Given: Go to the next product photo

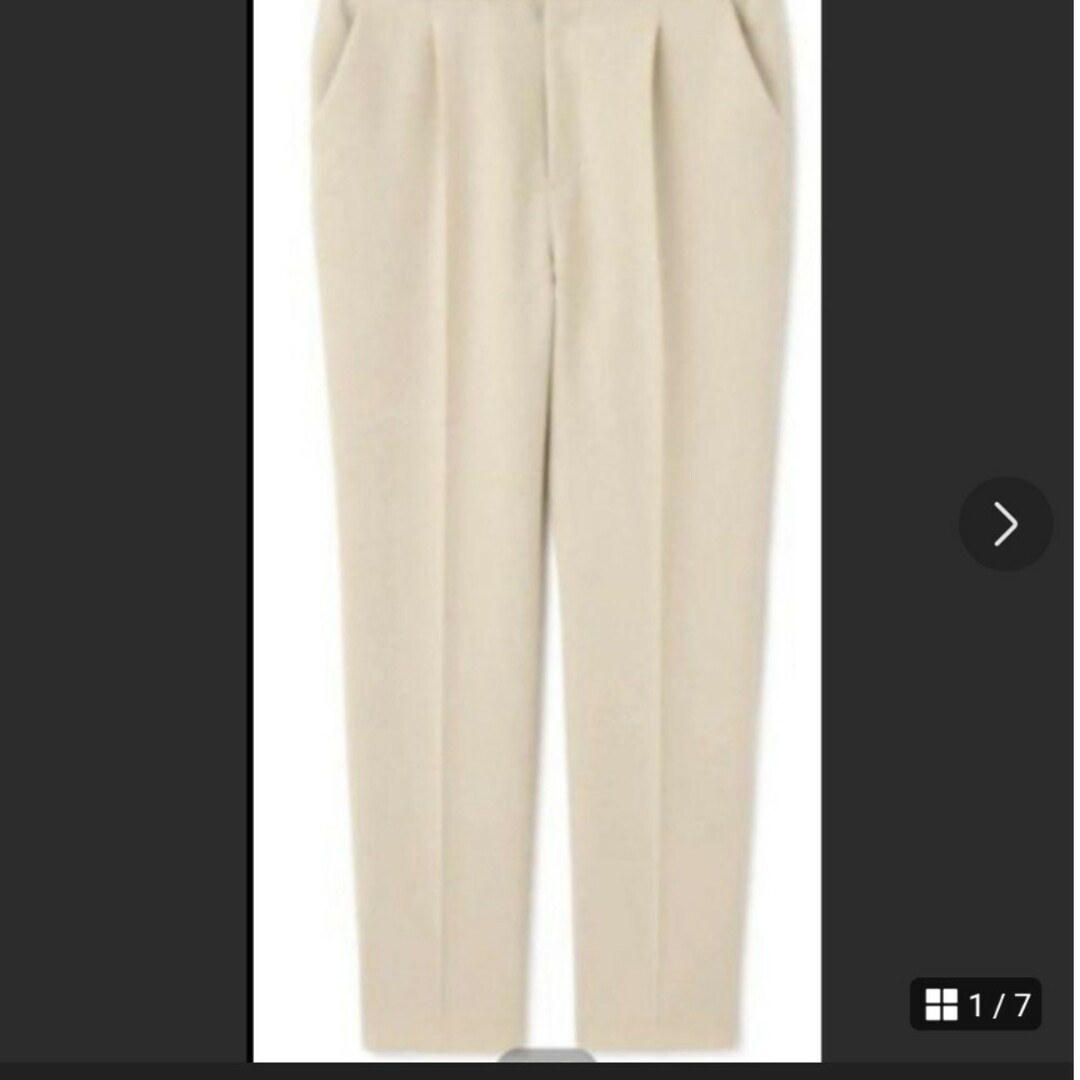Looking at the screenshot, I should [x=1005, y=524].
